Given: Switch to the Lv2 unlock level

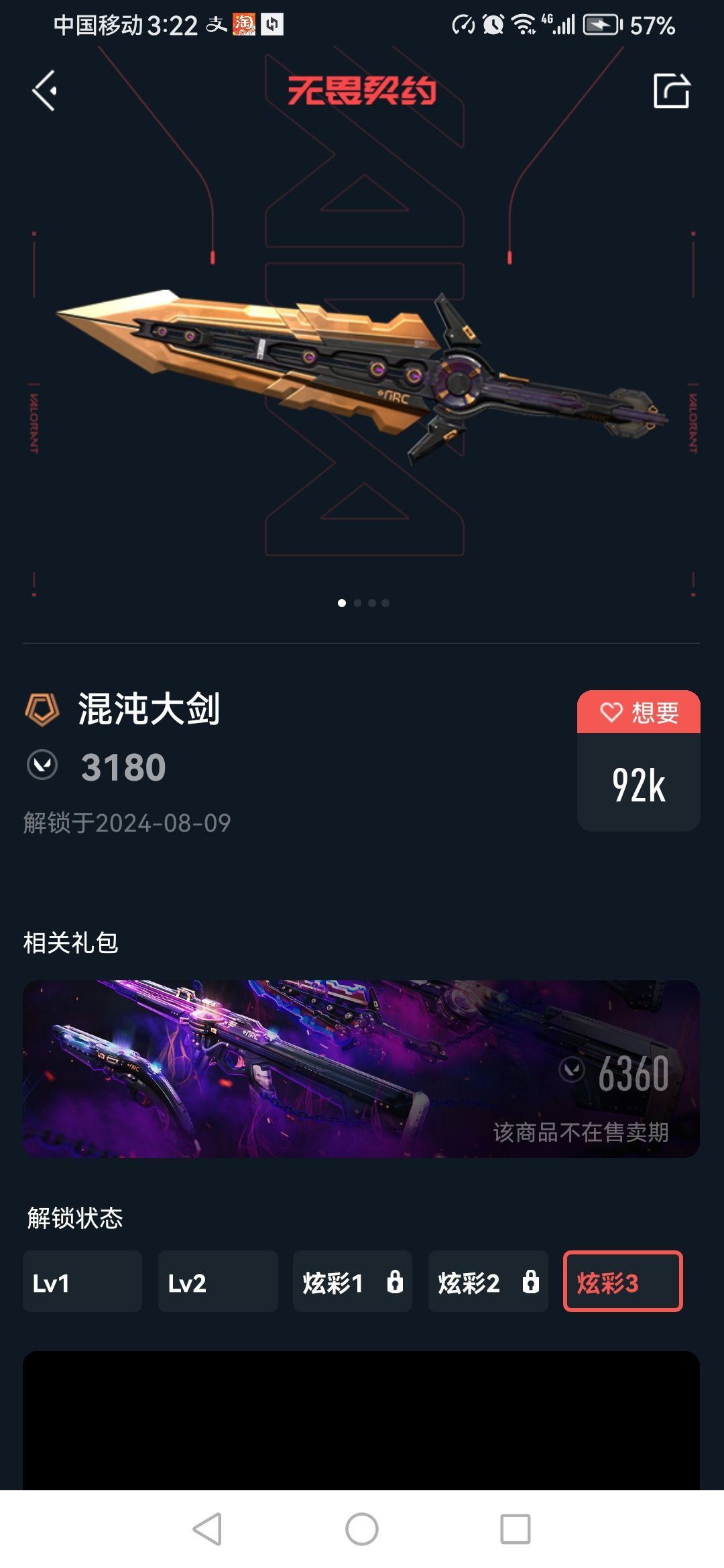Looking at the screenshot, I should pos(218,1281).
